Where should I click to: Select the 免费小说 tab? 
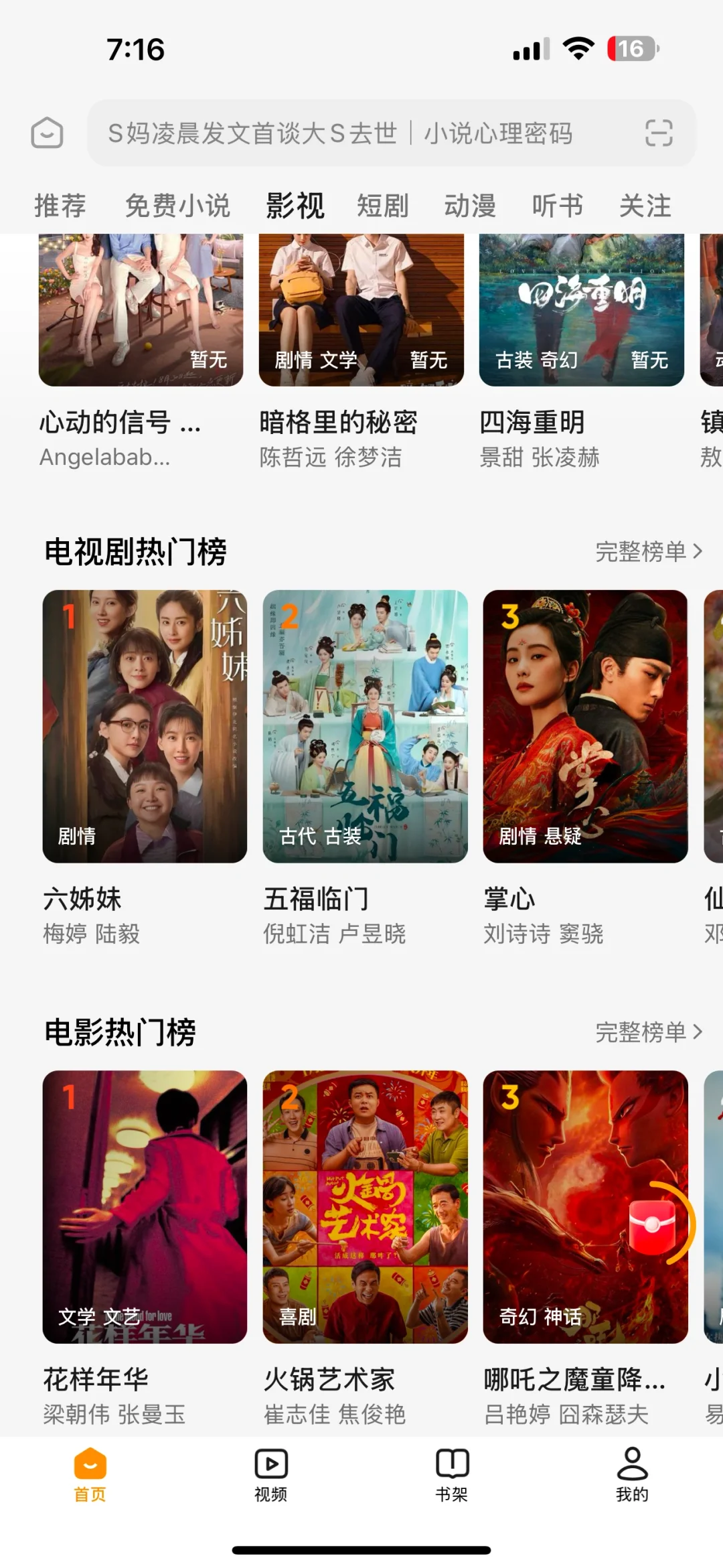point(177,206)
